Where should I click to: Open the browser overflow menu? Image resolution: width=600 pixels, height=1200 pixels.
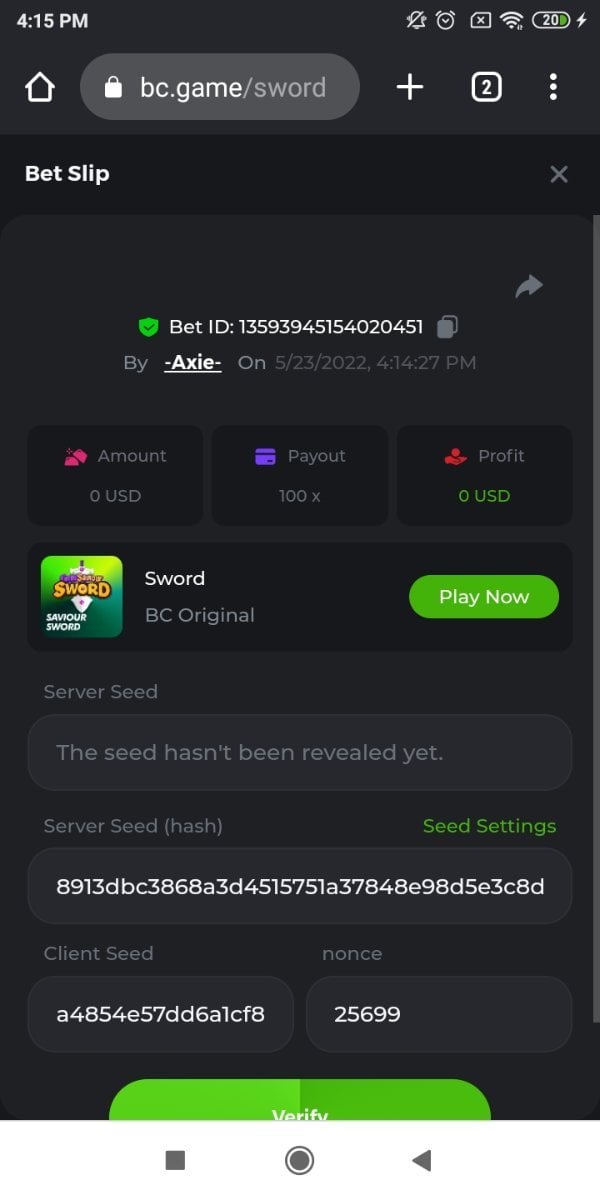553,88
